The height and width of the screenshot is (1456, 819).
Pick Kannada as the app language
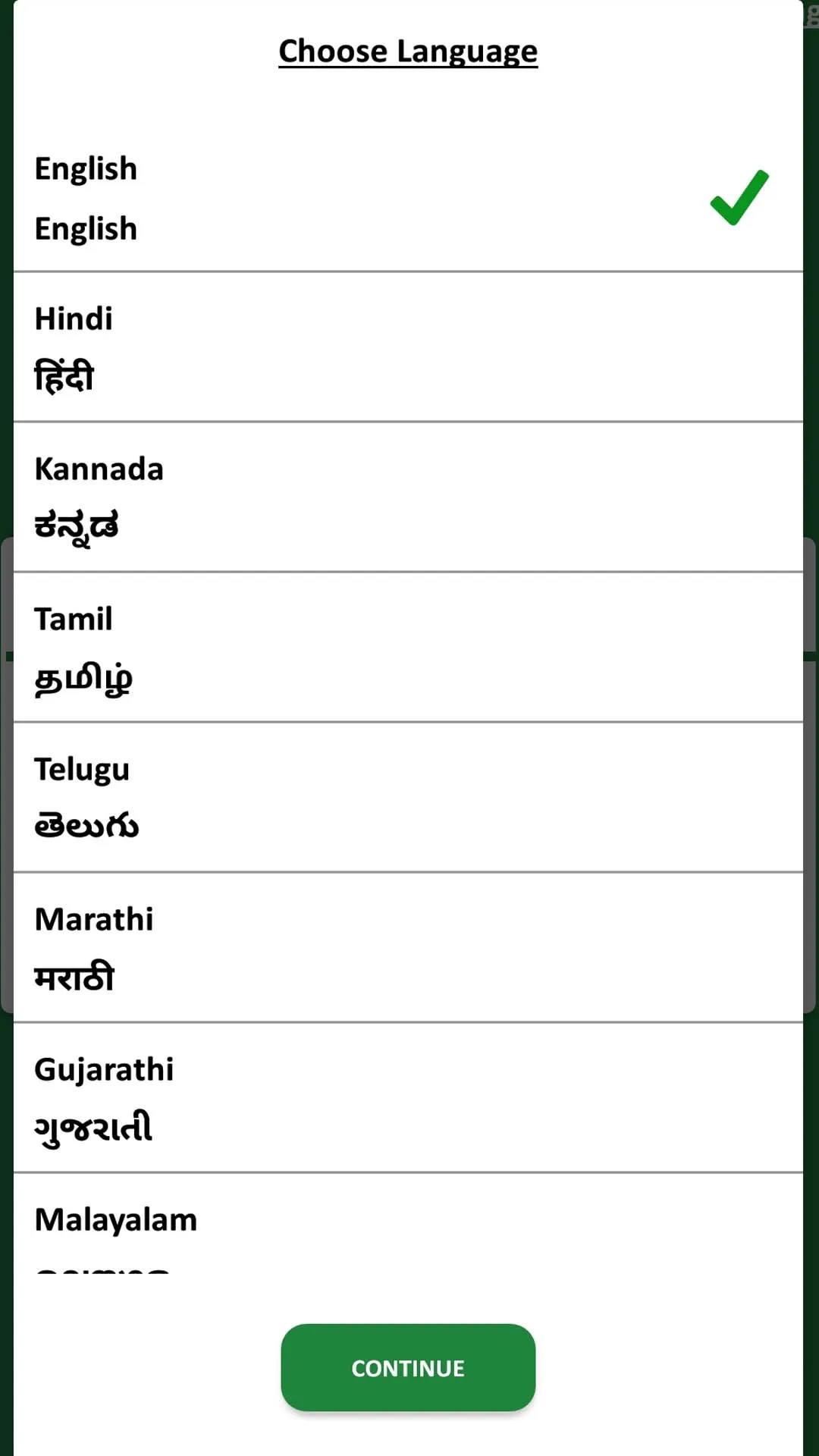tap(408, 497)
